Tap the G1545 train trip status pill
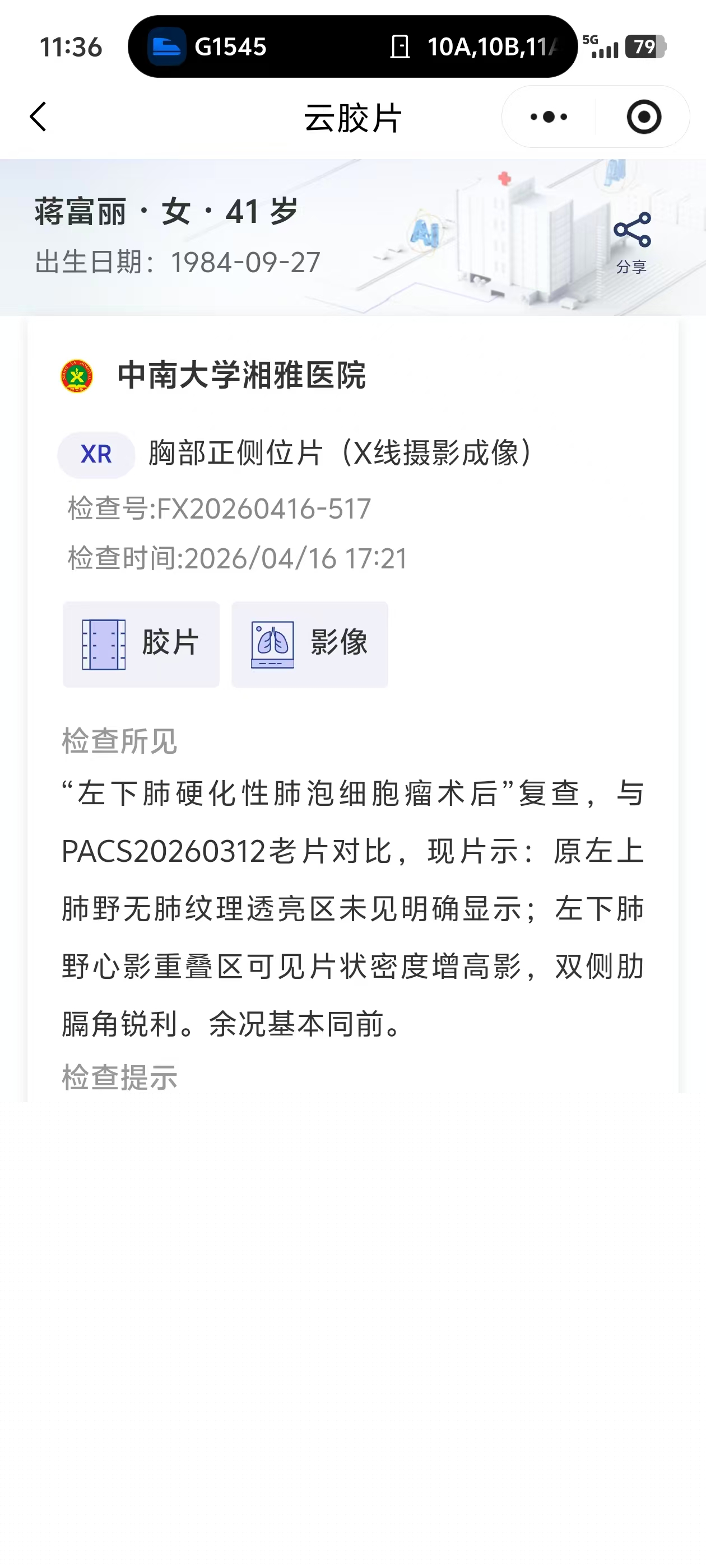Viewport: 706px width, 1568px height. pos(352,46)
